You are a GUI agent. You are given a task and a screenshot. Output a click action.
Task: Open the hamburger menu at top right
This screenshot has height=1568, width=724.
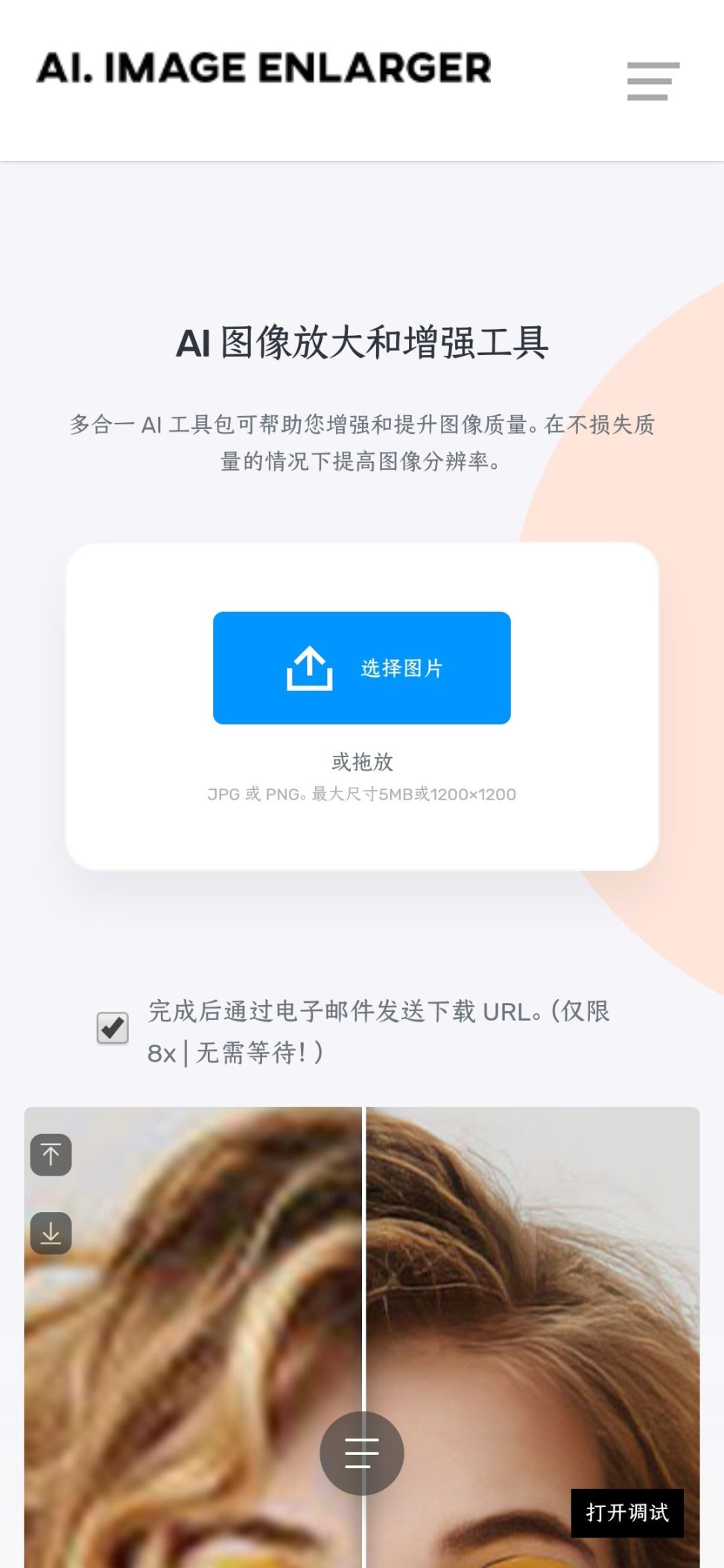652,81
